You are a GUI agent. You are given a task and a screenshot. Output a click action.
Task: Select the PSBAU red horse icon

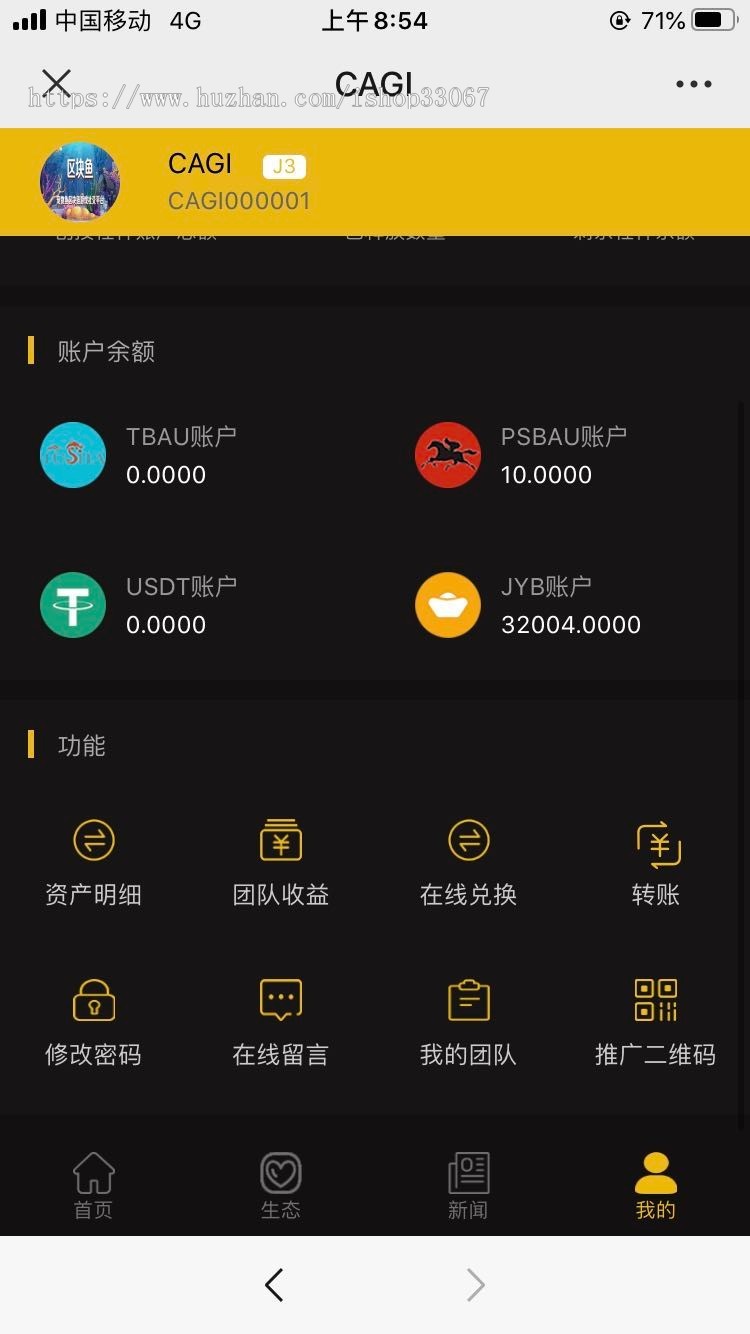pyautogui.click(x=447, y=455)
